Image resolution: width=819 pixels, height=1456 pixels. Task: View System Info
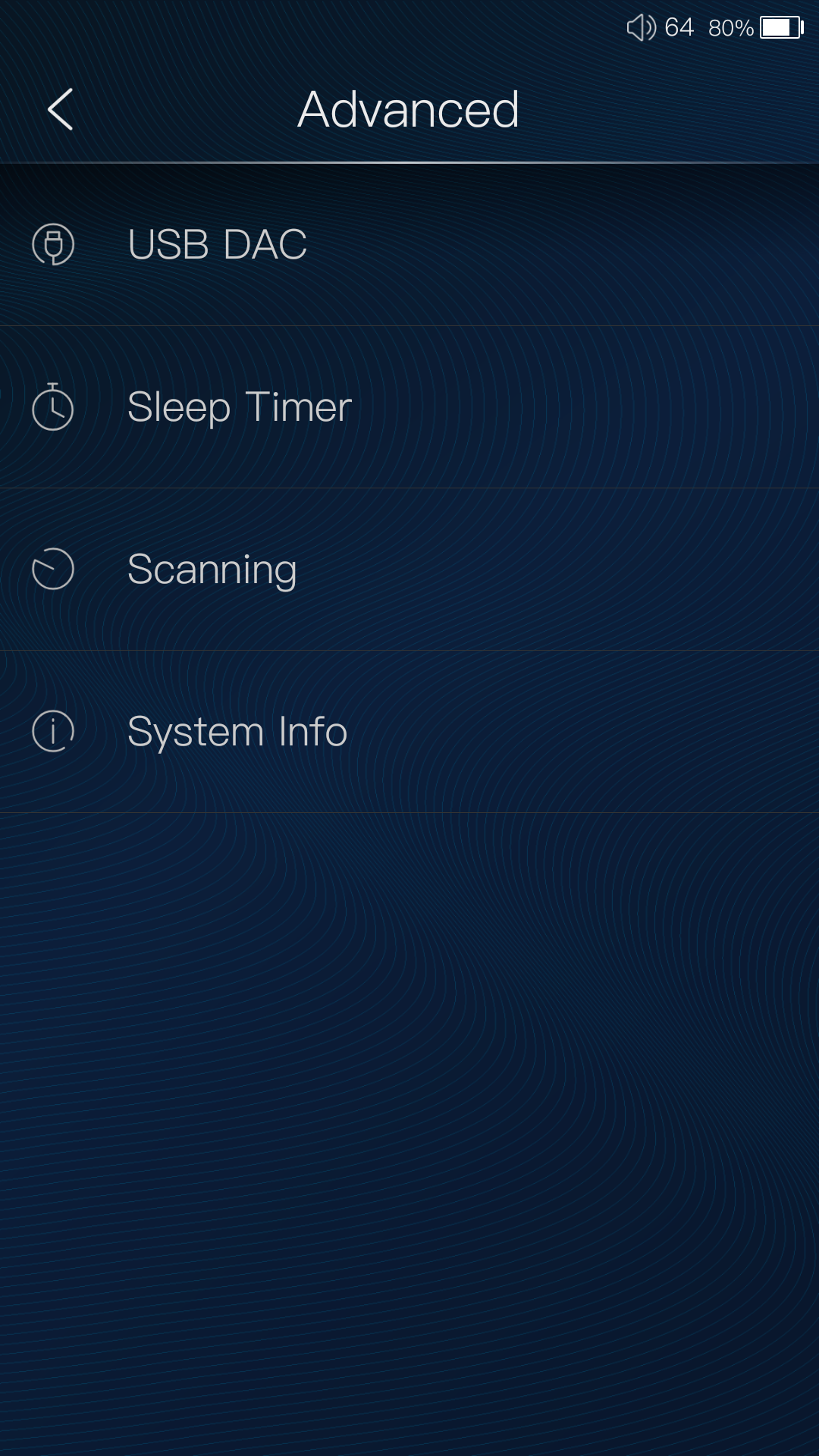pos(237,732)
